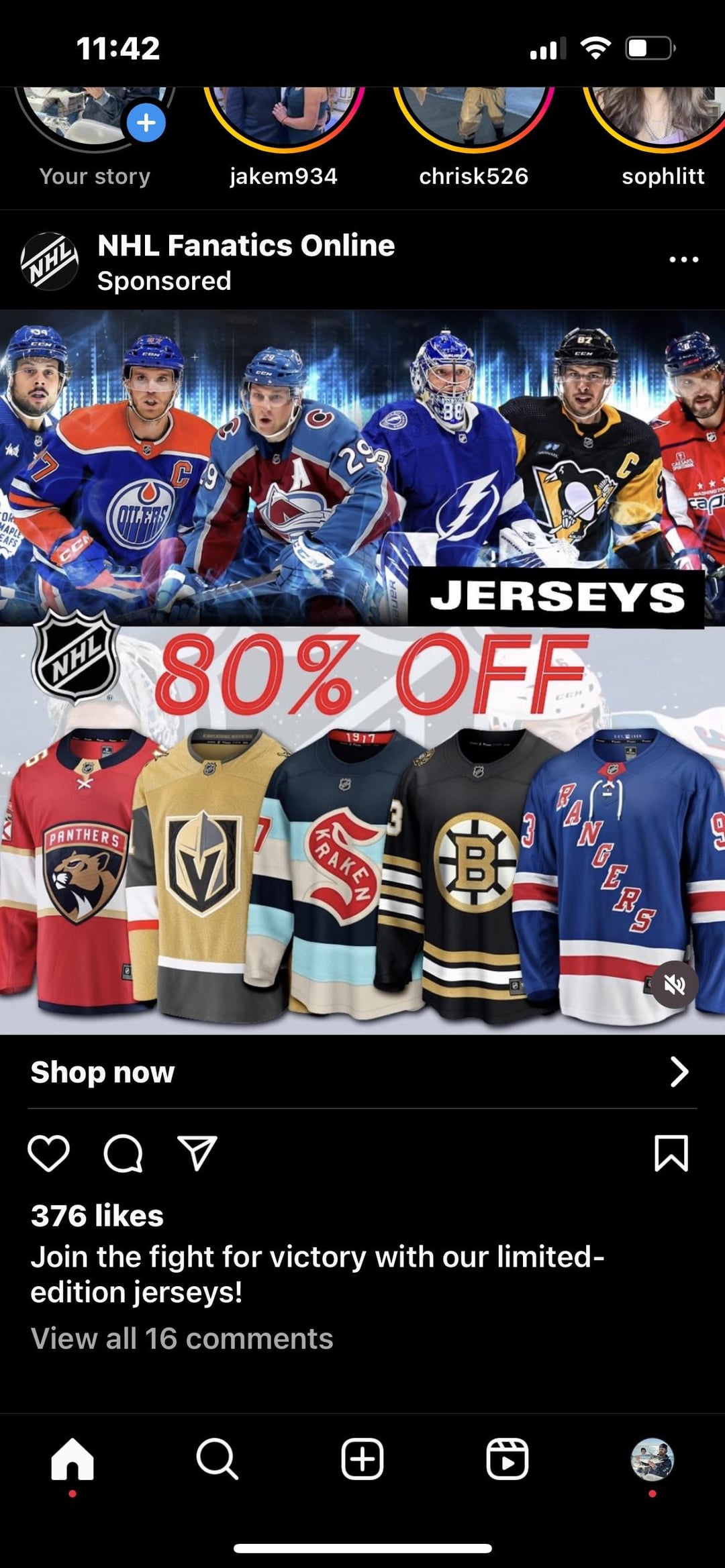
Task: Open your profile tab
Action: [652, 1459]
